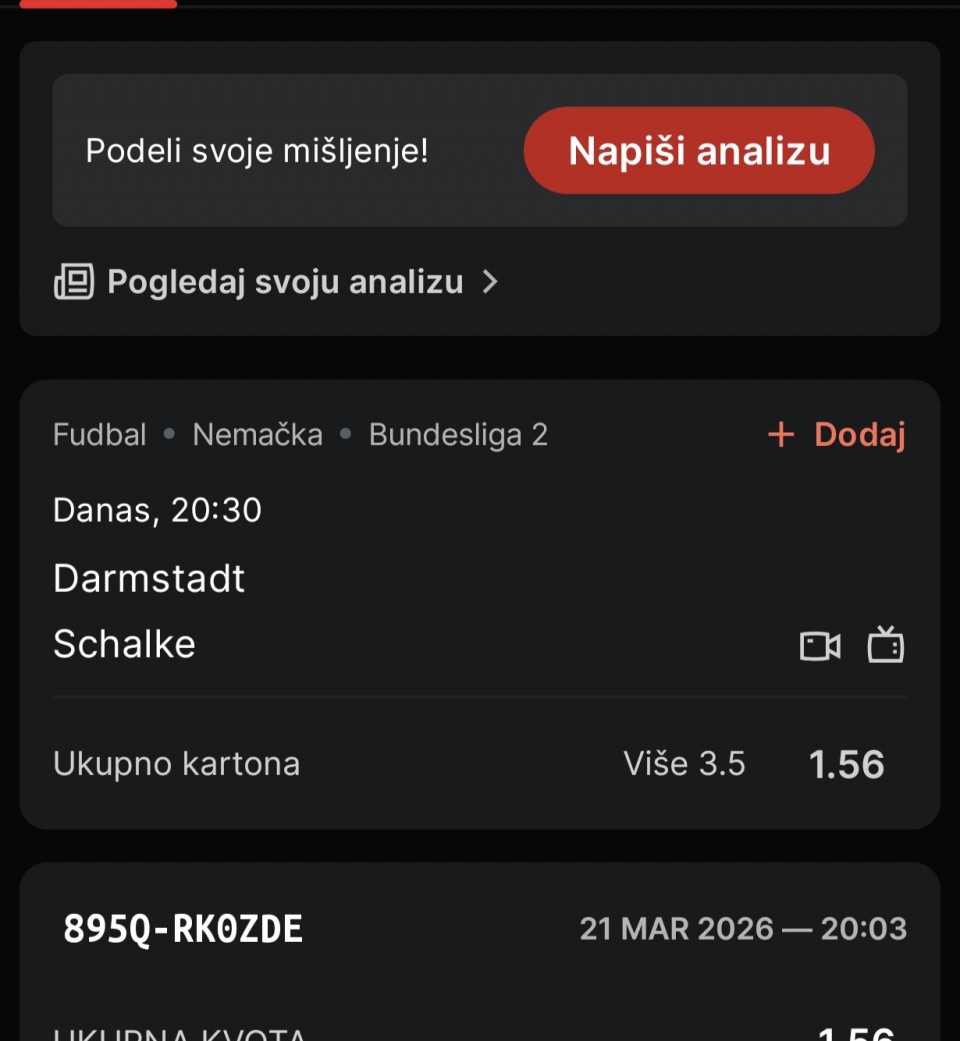
Task: Open the TV broadcast icon for Darmstadt–Schalke
Action: click(x=885, y=645)
